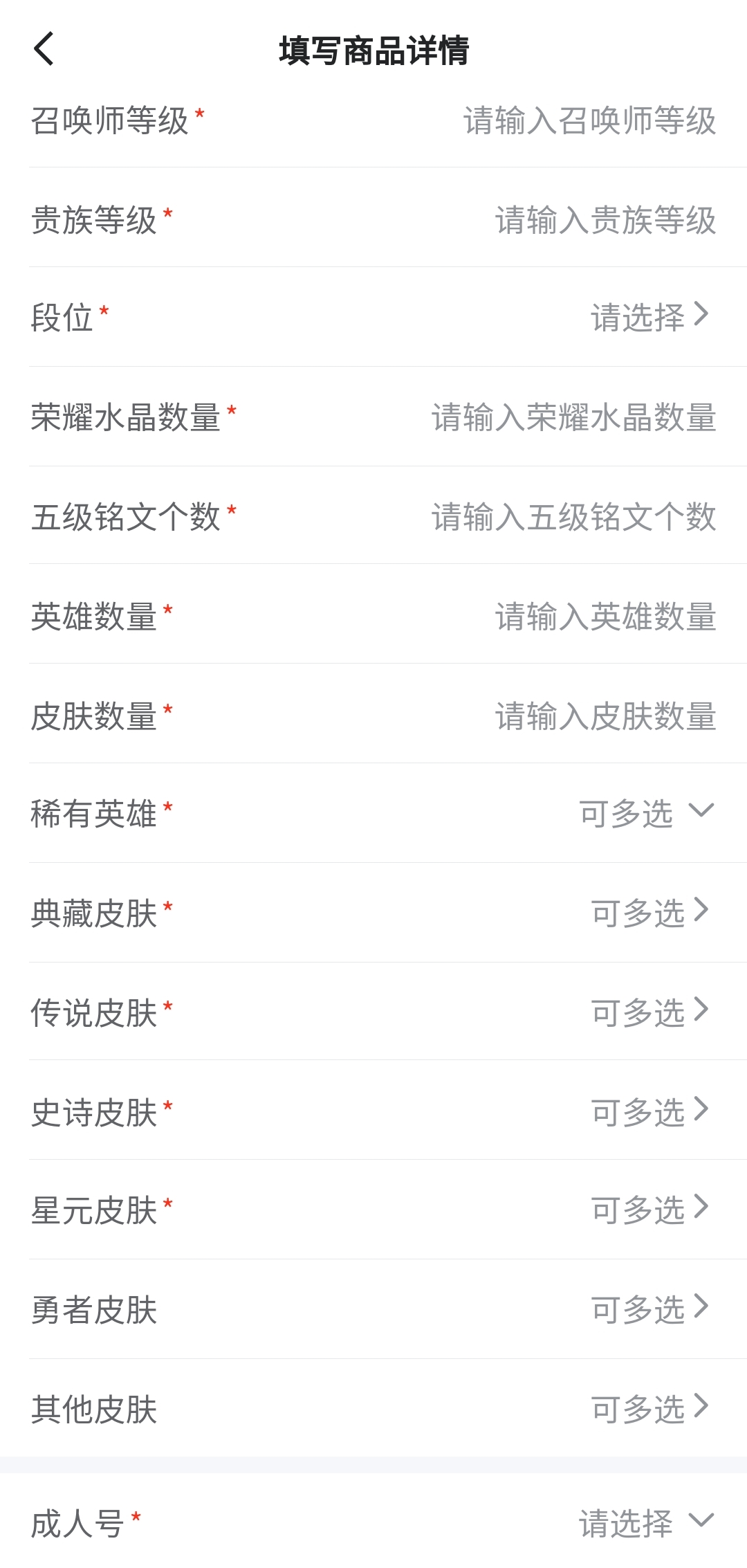Choose 传说皮肤 options
Image resolution: width=747 pixels, height=1568 pixels.
tap(649, 1012)
